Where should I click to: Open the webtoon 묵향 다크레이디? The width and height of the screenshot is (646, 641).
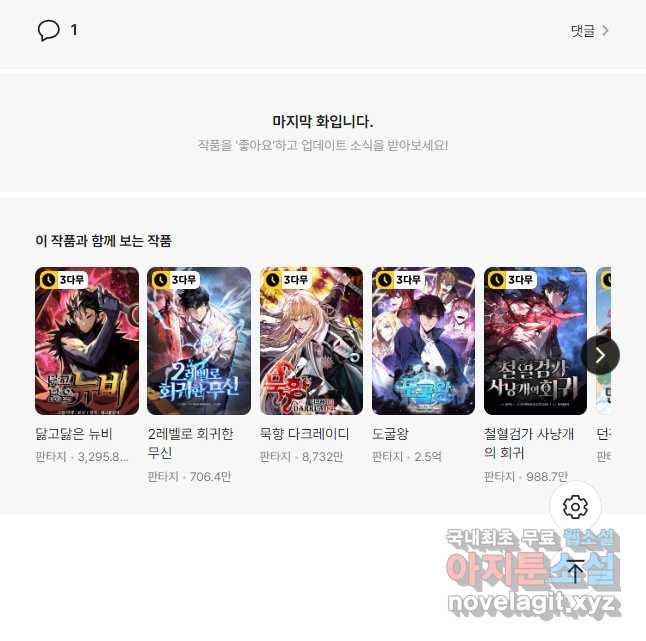tap(311, 341)
